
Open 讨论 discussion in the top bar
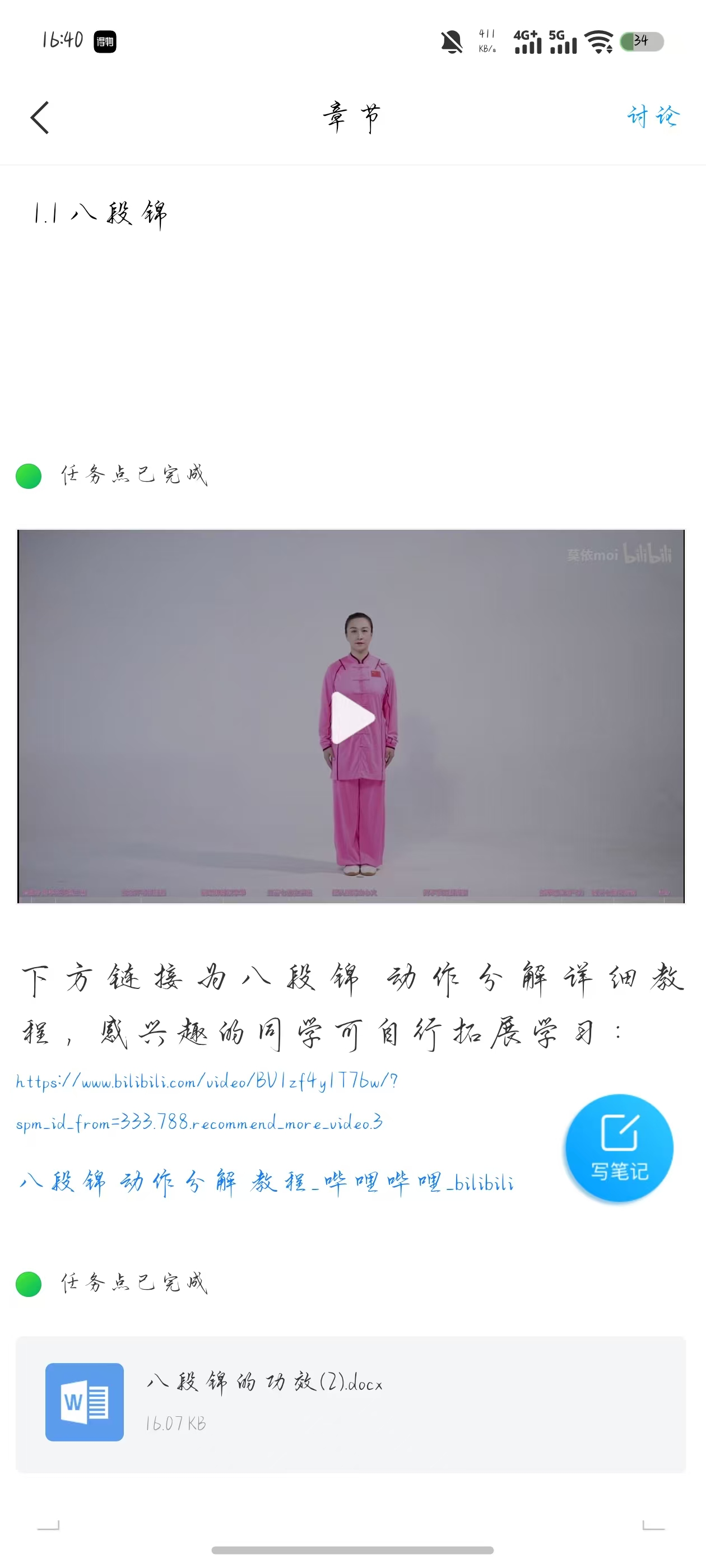652,116
